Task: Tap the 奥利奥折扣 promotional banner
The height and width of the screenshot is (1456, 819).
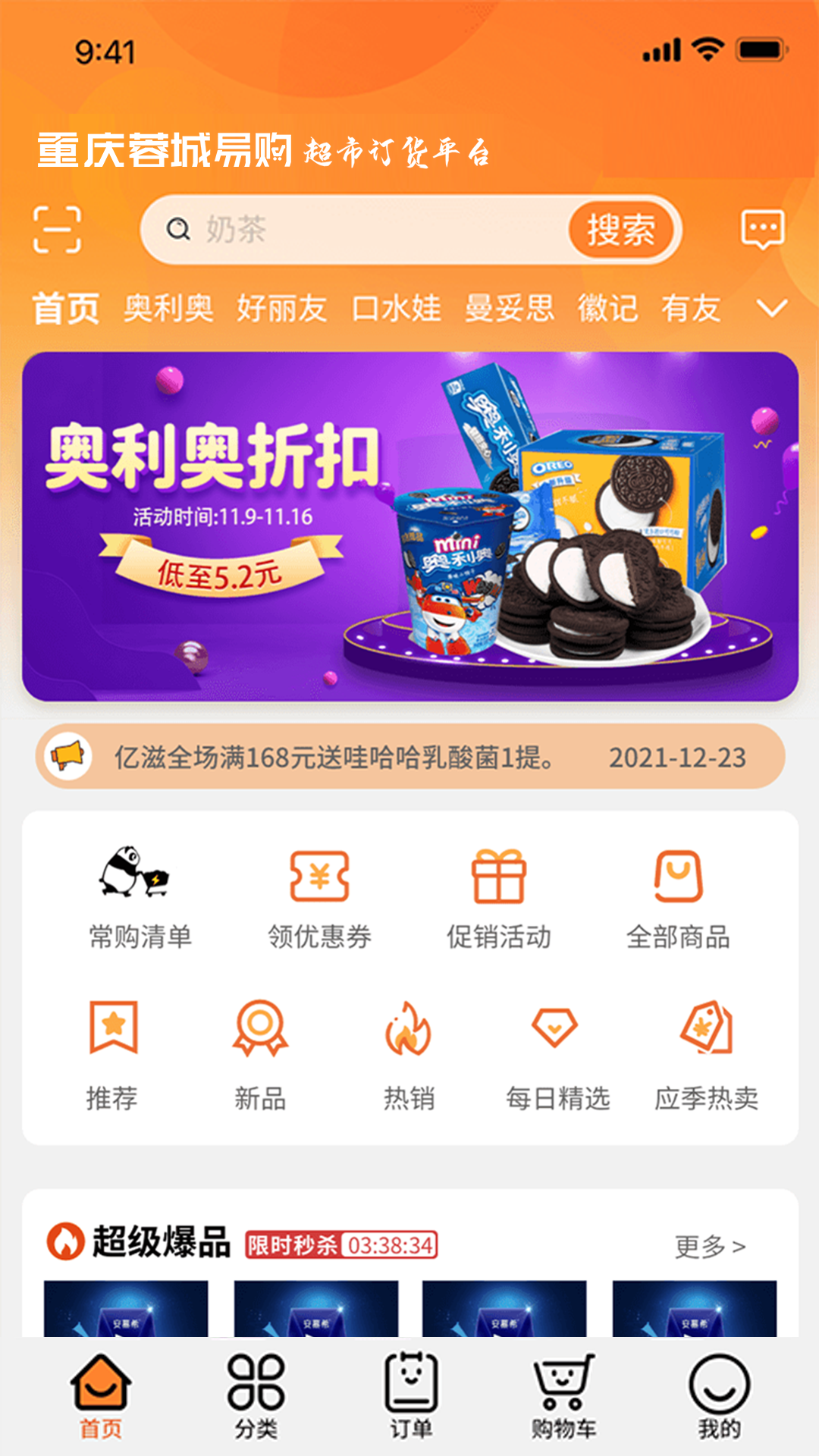Action: pos(409,527)
